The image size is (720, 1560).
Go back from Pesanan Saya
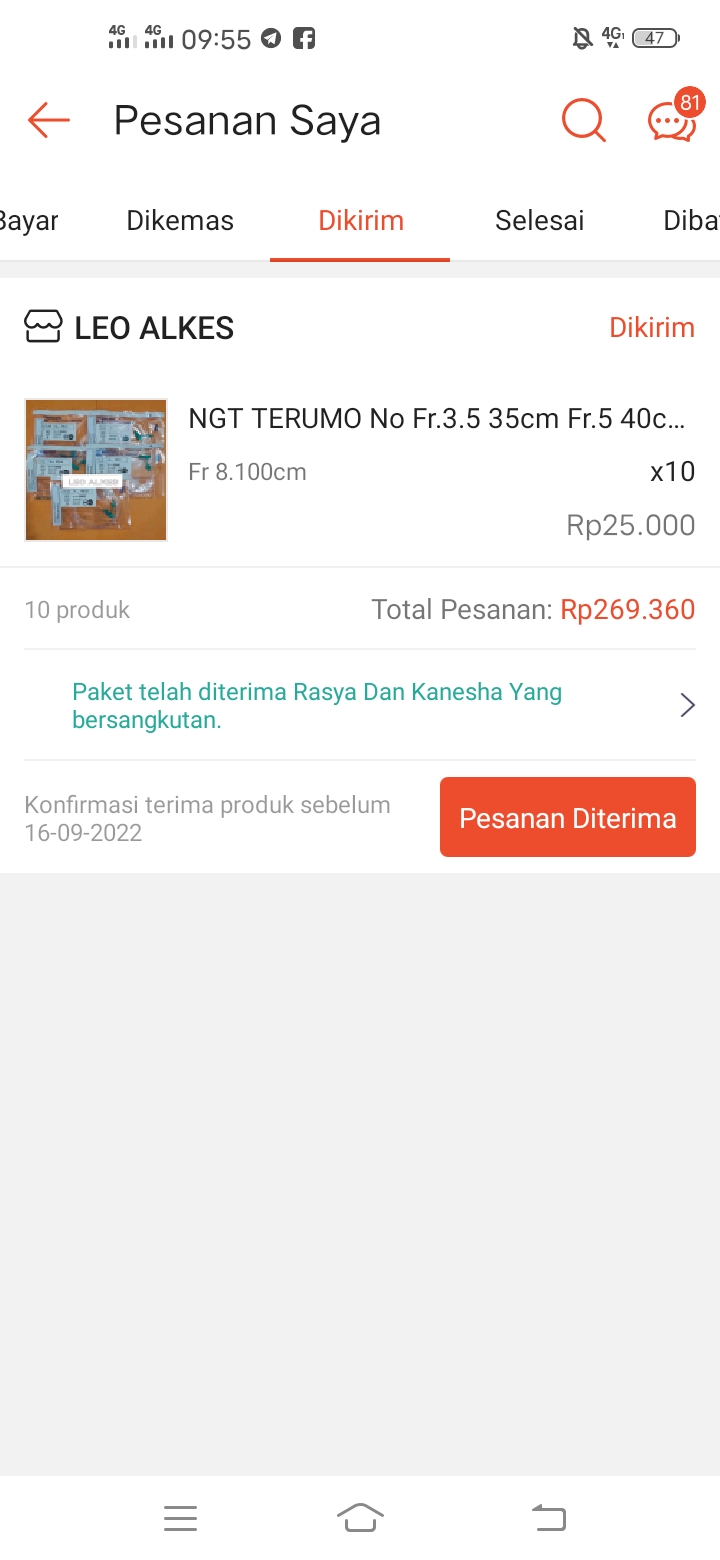(x=48, y=121)
